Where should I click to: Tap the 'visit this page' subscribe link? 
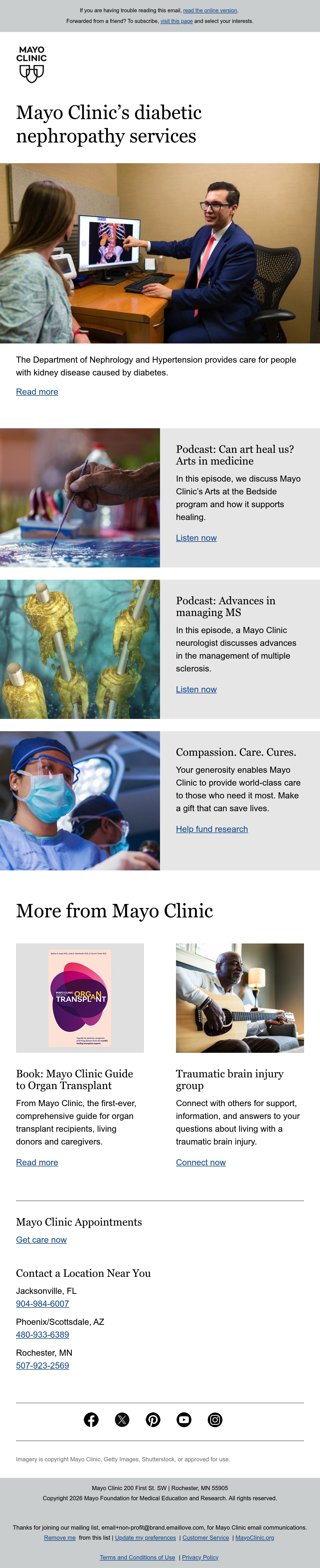pos(177,21)
